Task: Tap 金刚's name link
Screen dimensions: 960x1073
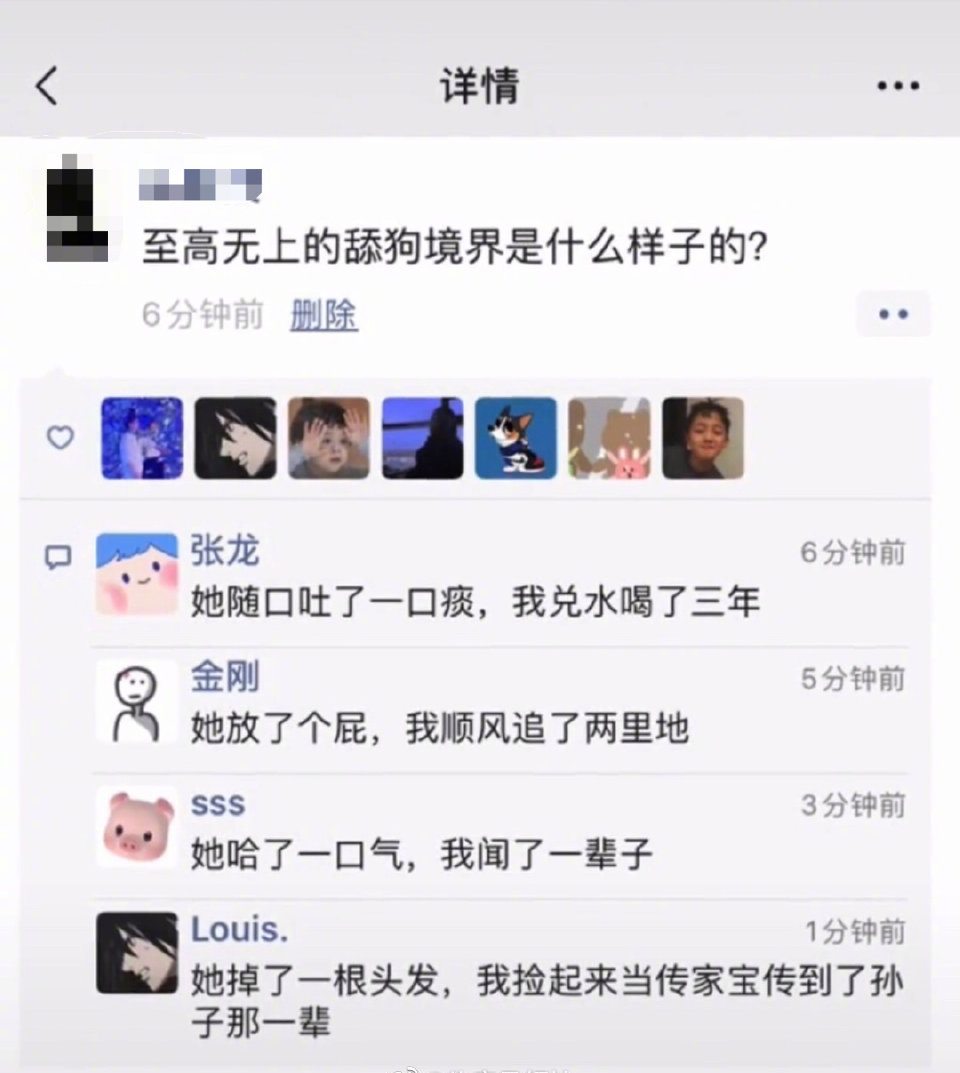Action: tap(225, 677)
